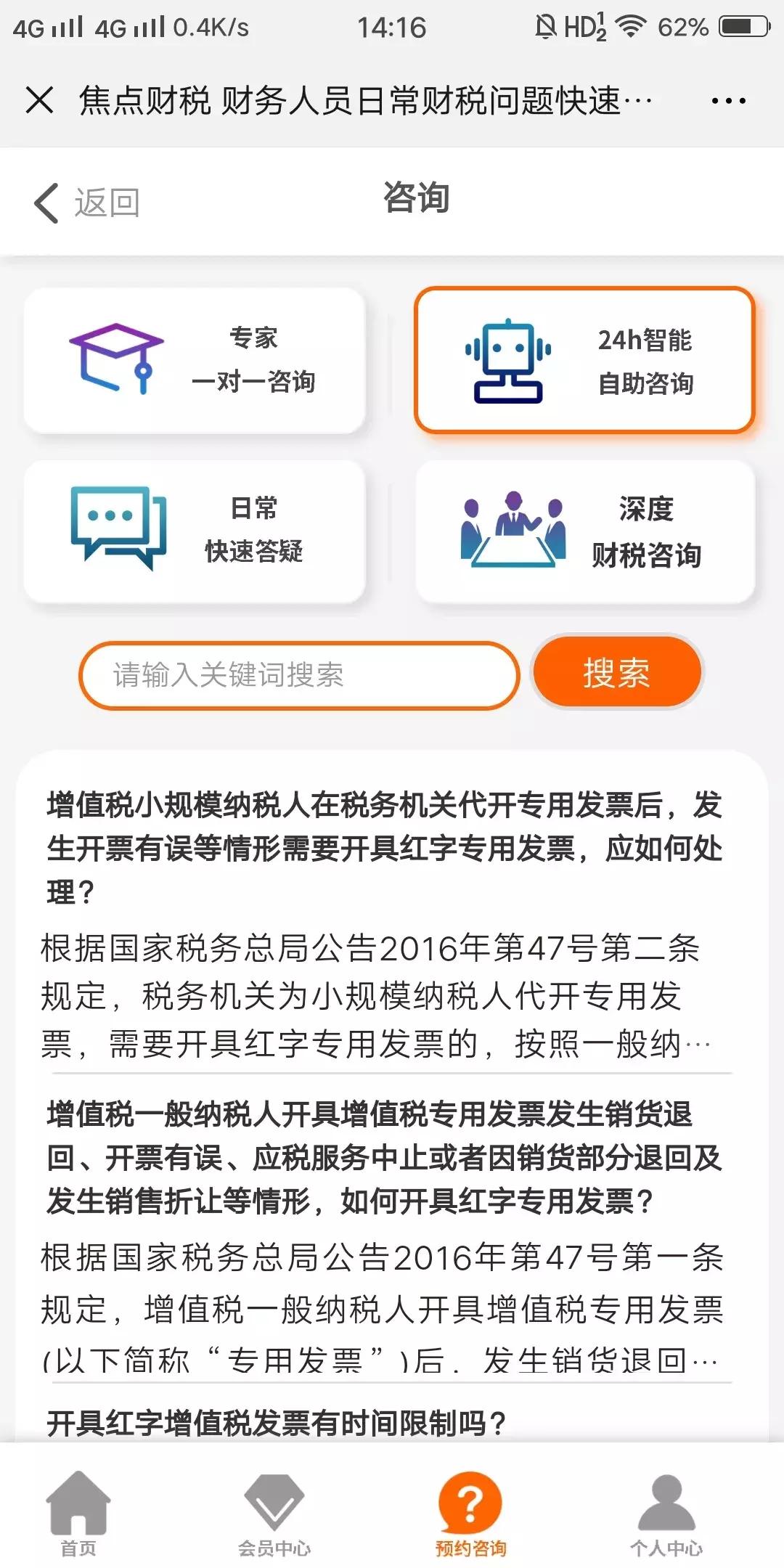Select the 会员中心 tab
The height and width of the screenshot is (1568, 784).
(274, 1514)
